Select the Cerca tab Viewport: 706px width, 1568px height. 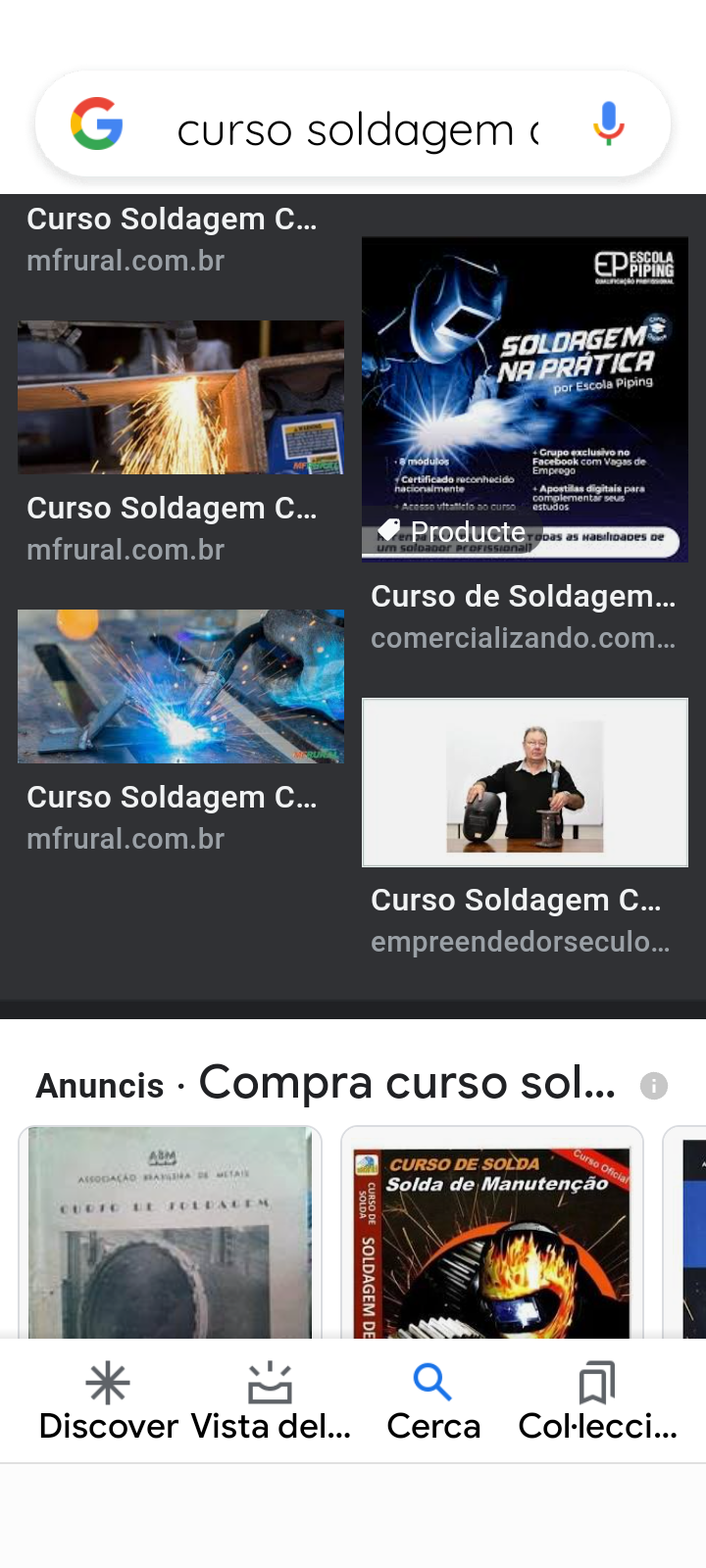433,1401
